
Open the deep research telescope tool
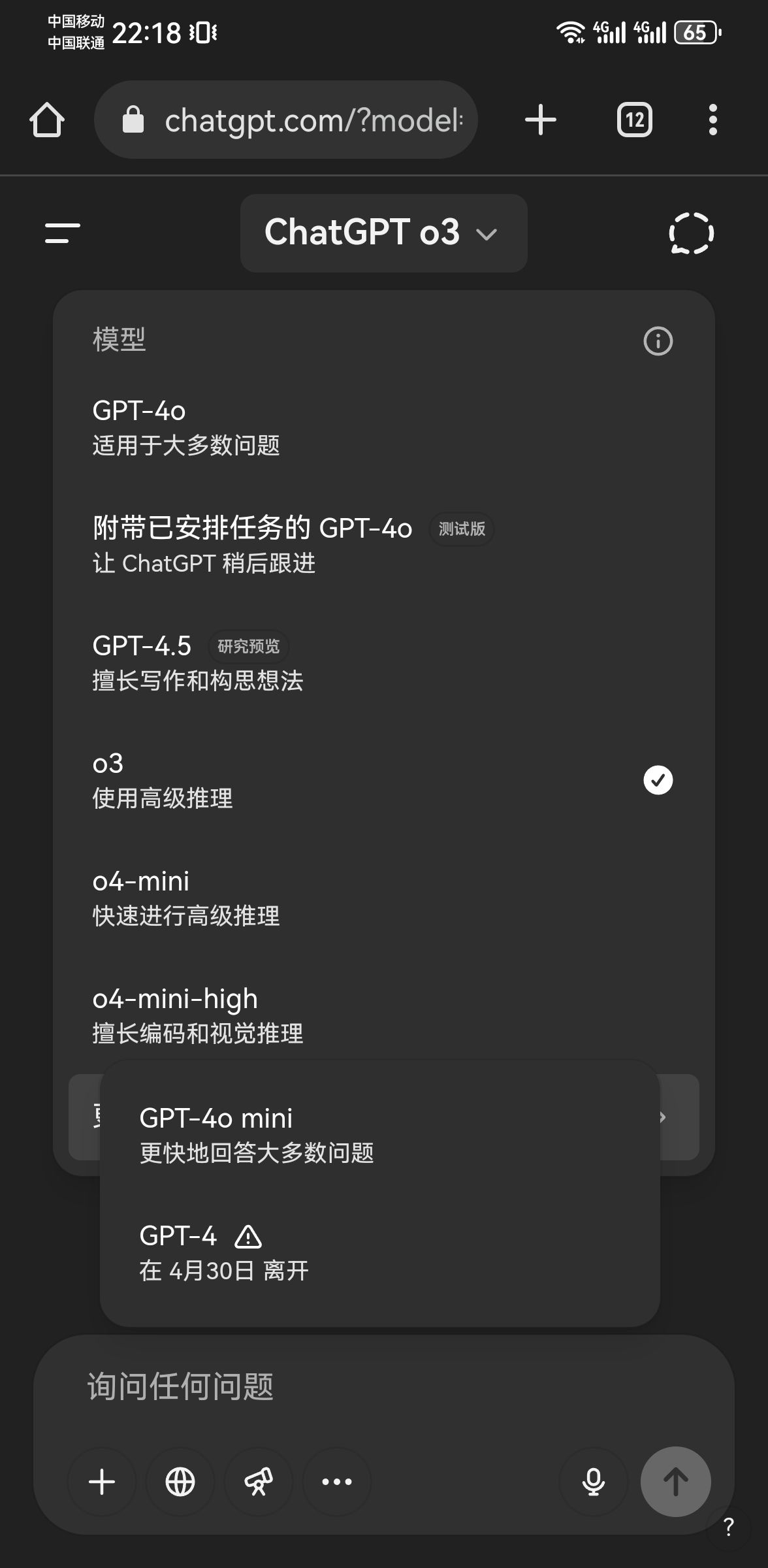pyautogui.click(x=259, y=1481)
